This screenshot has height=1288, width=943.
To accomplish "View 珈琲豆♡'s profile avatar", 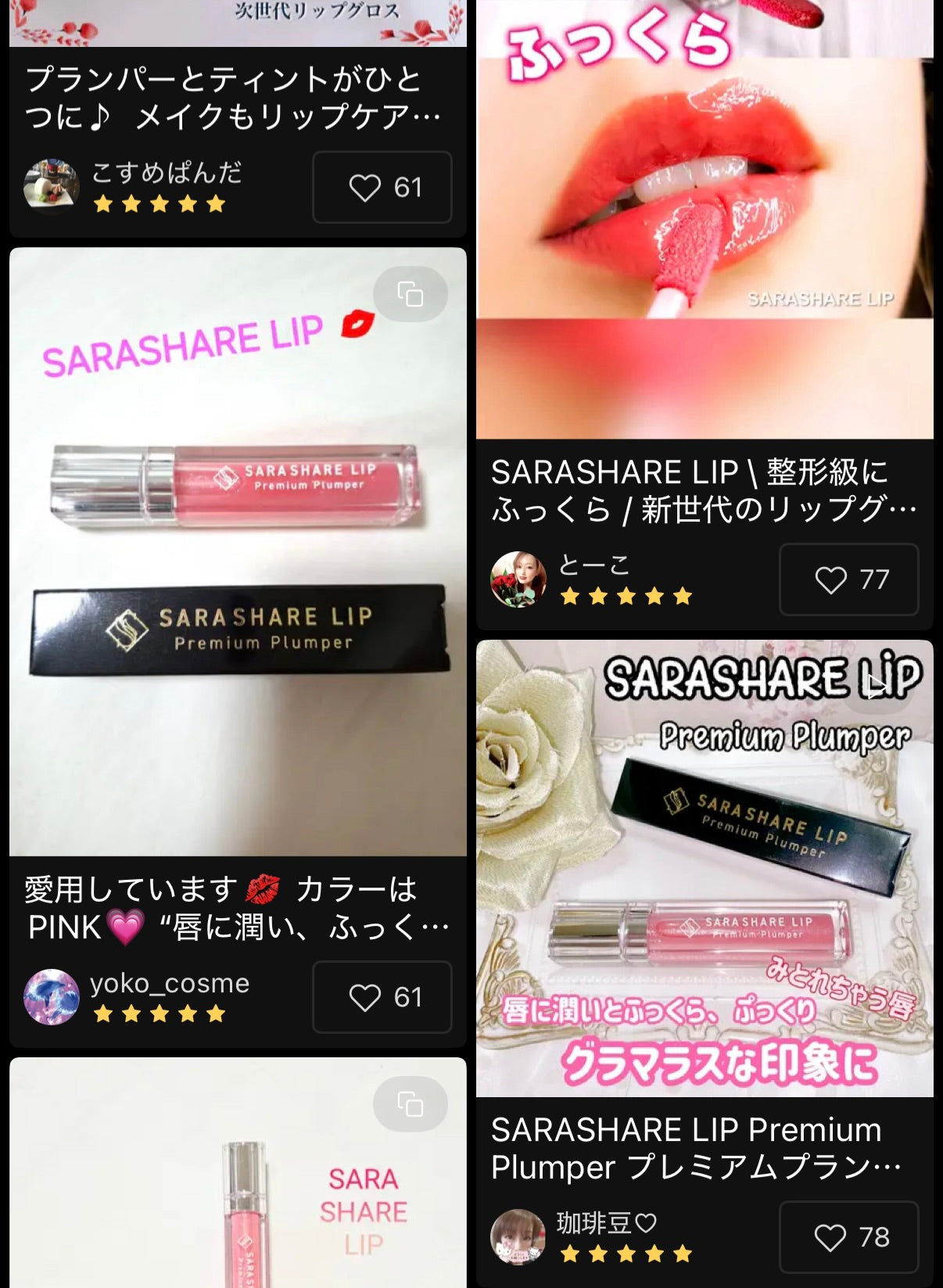I will 518,1237.
